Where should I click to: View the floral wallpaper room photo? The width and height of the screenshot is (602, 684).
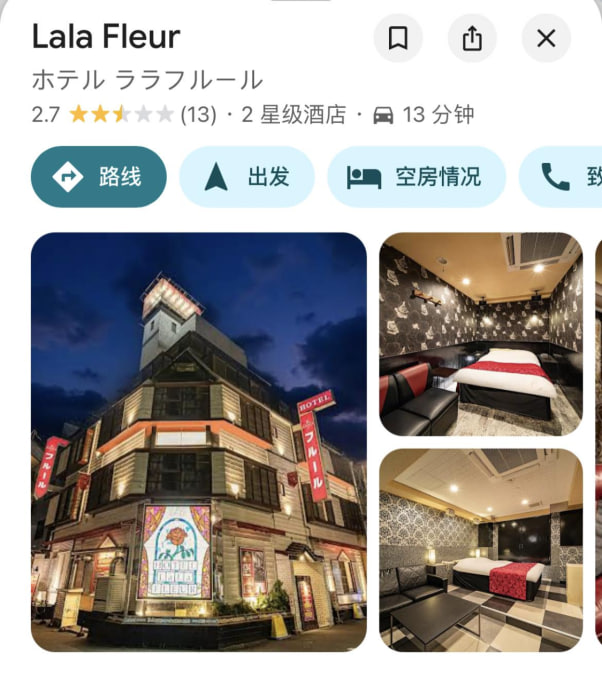480,334
